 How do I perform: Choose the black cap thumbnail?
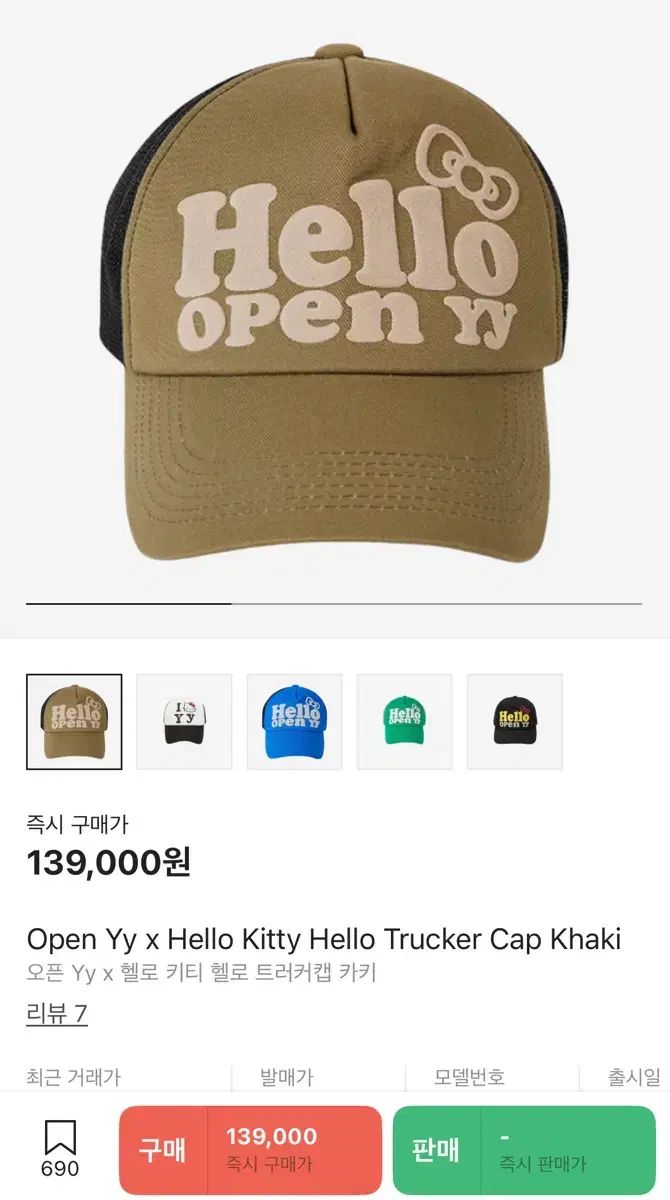(x=514, y=721)
